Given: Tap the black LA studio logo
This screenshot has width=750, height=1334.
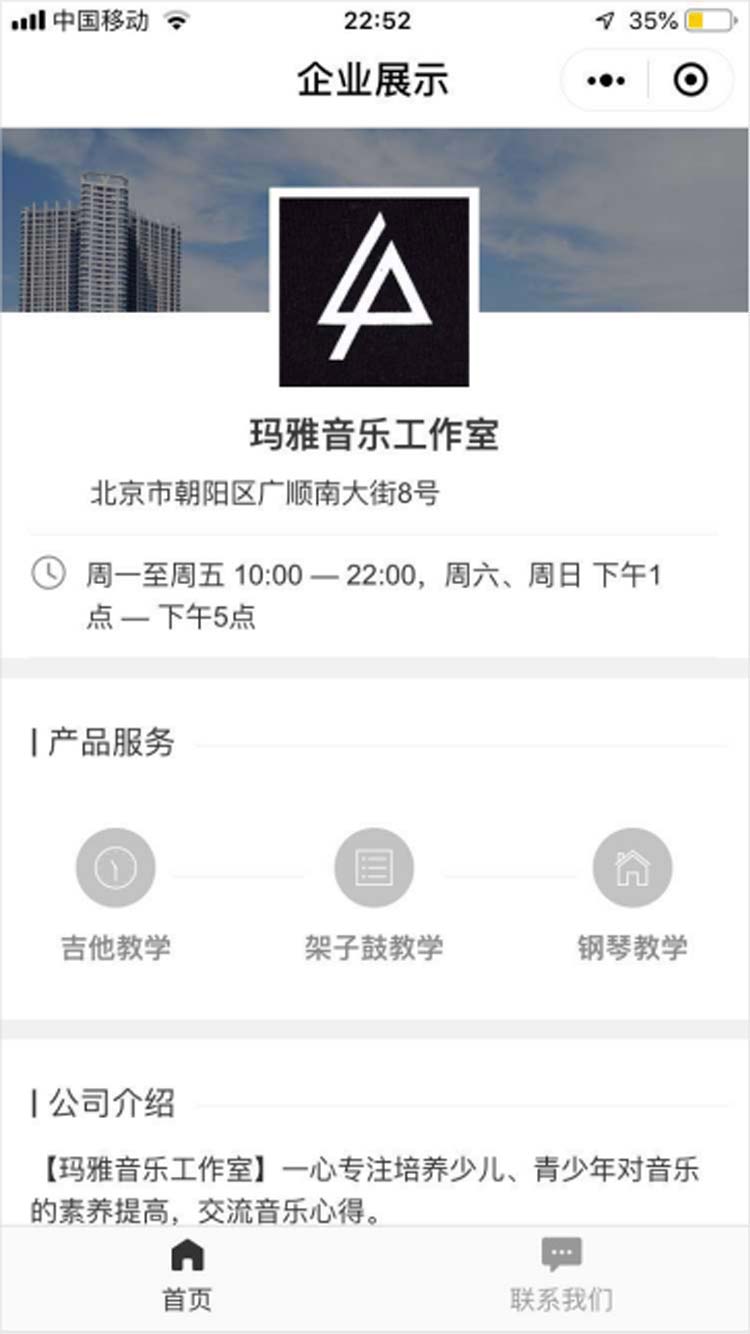Looking at the screenshot, I should click(373, 289).
